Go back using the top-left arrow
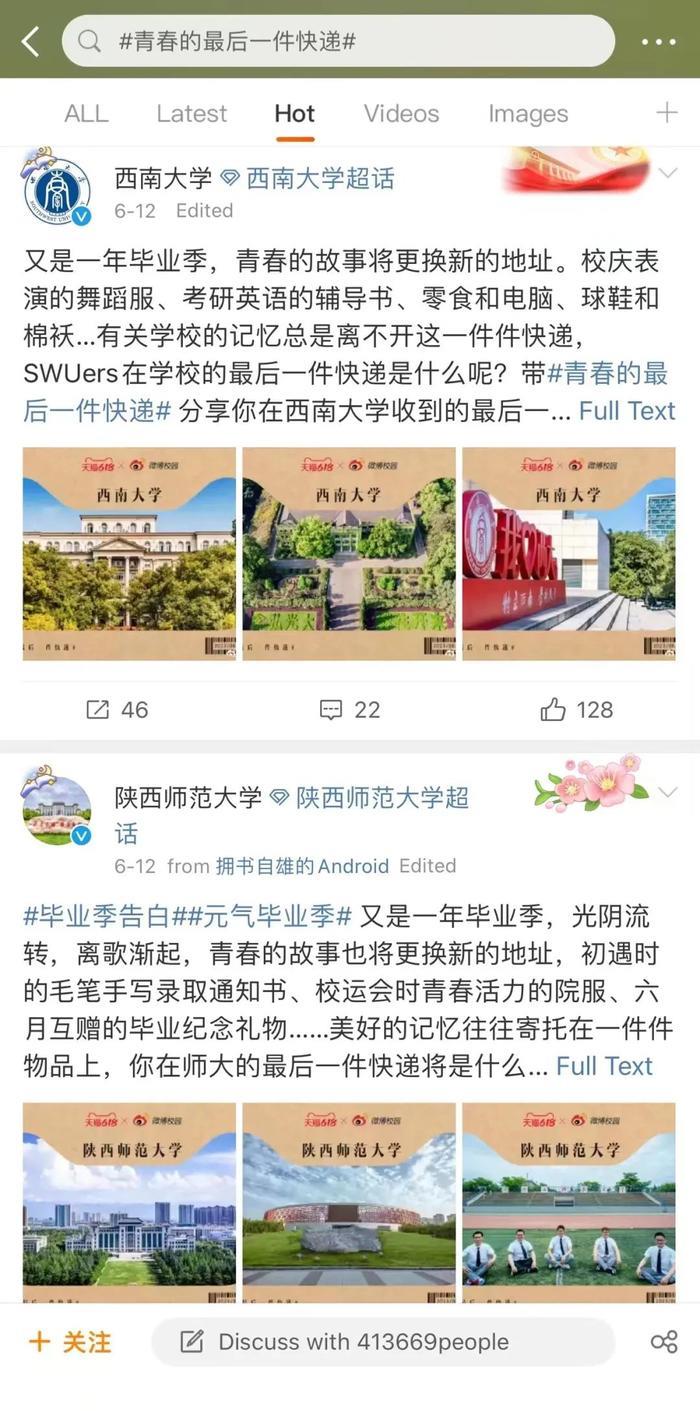Screen dimensions: 700x1411 (31, 42)
